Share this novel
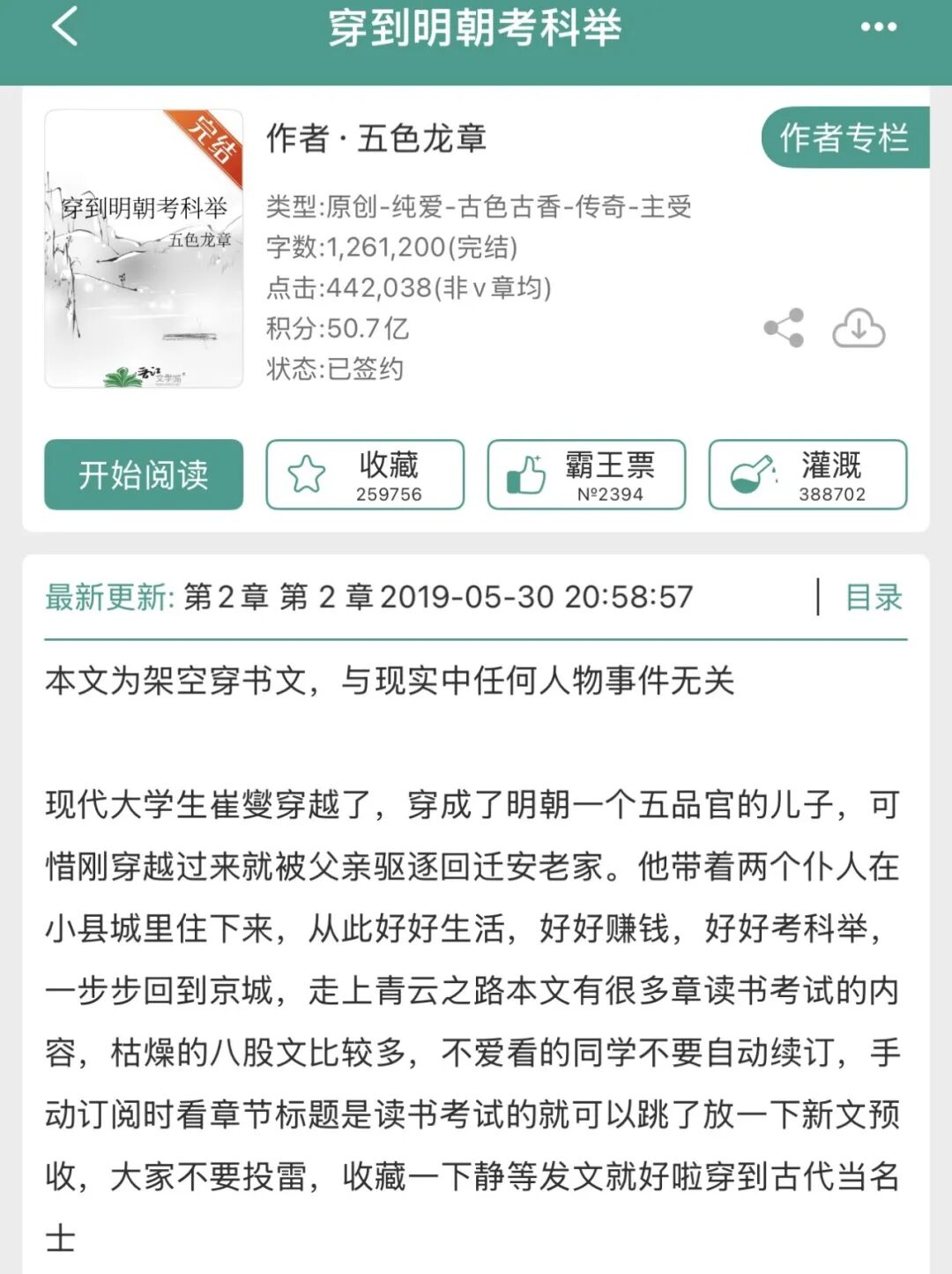This screenshot has width=952, height=1274. (784, 328)
